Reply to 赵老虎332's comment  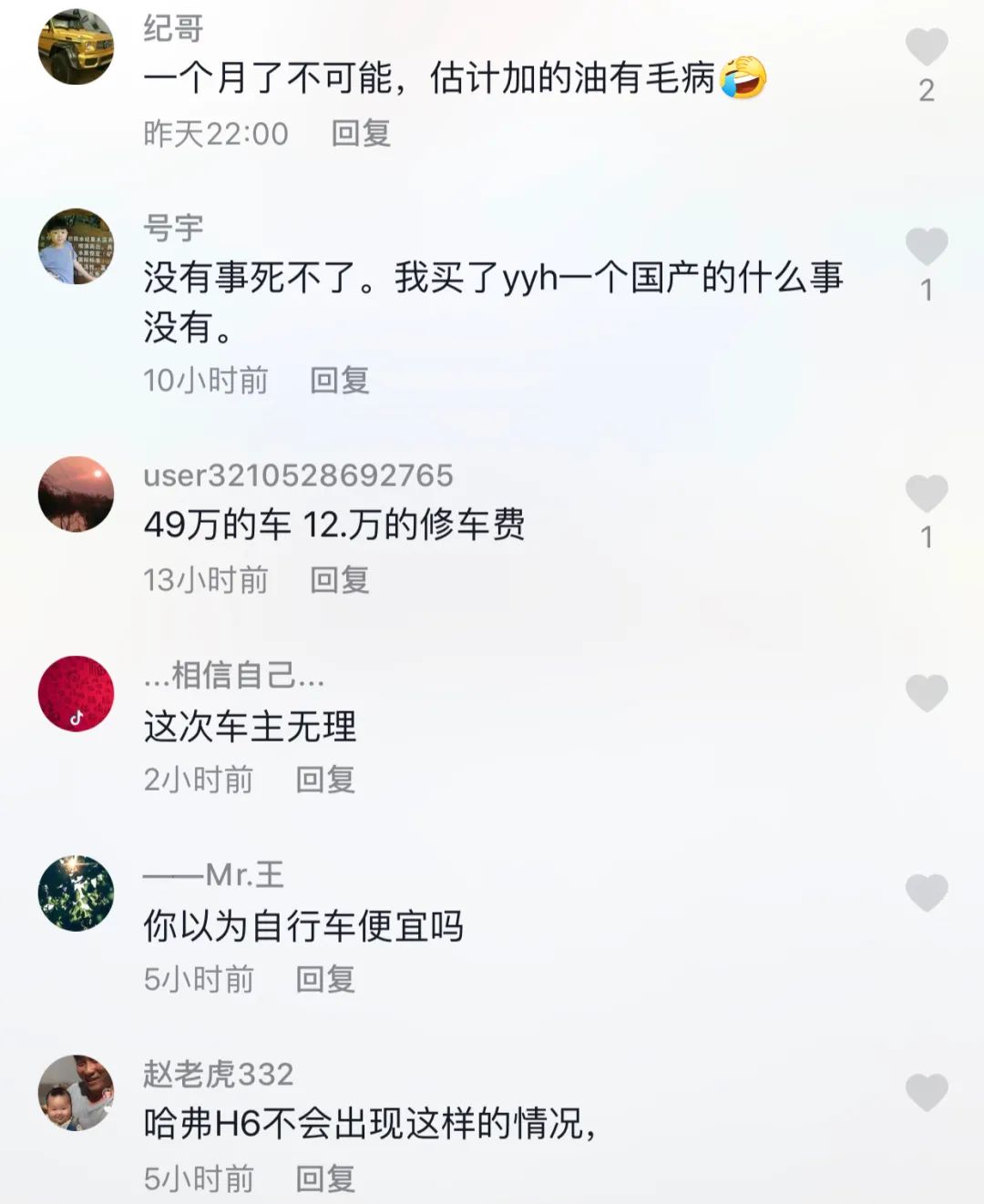(324, 1178)
